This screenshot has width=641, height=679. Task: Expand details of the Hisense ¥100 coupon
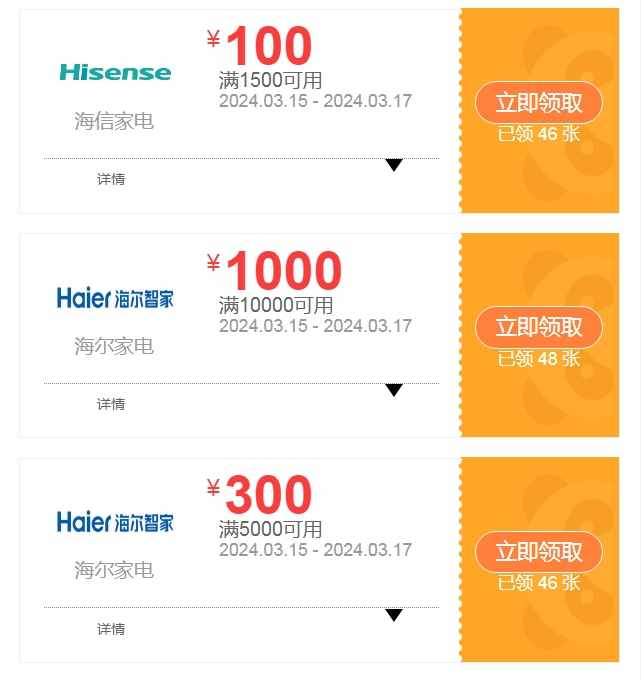(394, 165)
